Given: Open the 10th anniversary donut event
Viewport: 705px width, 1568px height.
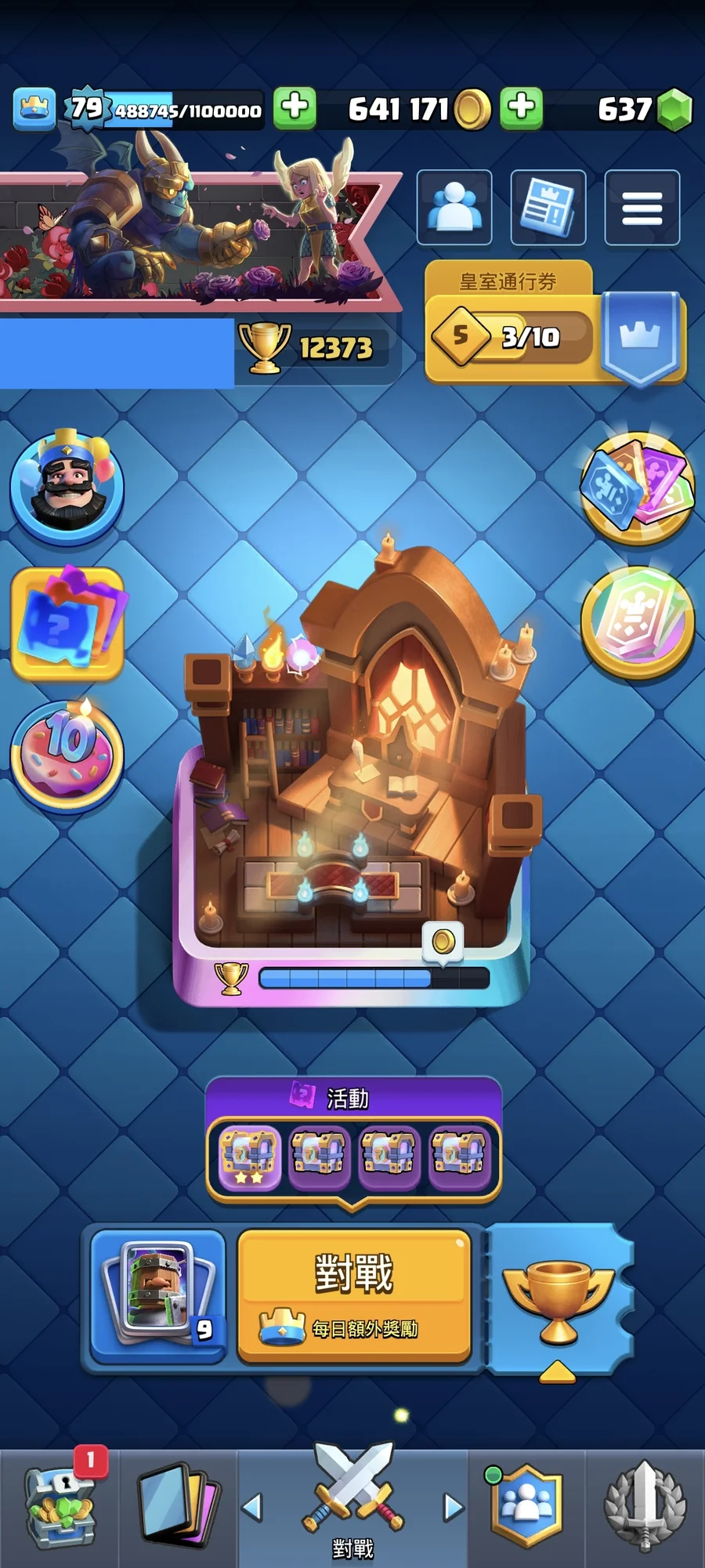Looking at the screenshot, I should (67, 756).
